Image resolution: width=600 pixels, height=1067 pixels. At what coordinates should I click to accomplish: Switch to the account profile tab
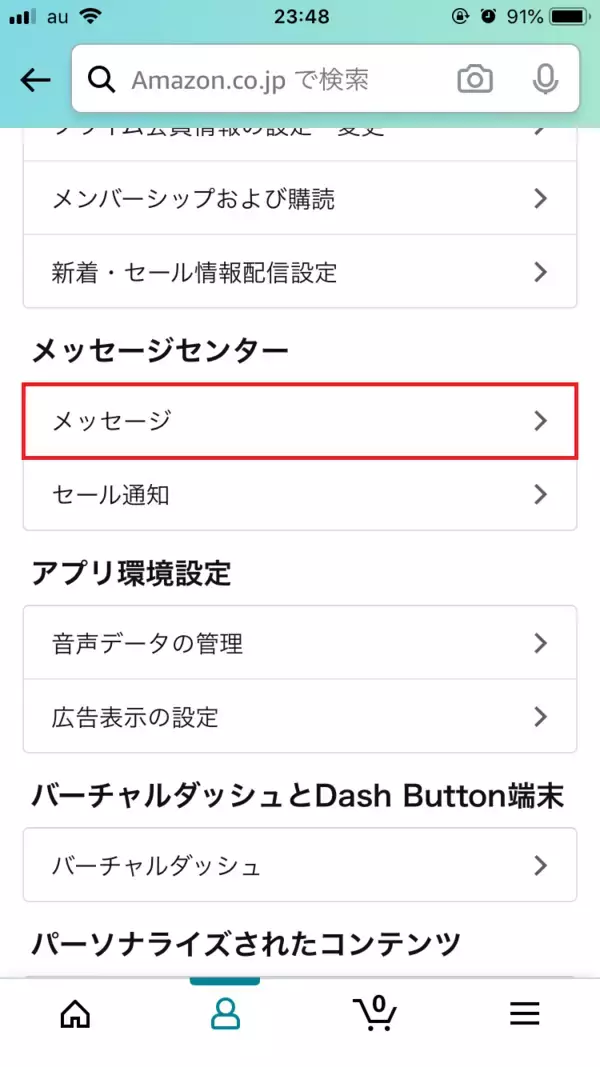(x=225, y=1014)
